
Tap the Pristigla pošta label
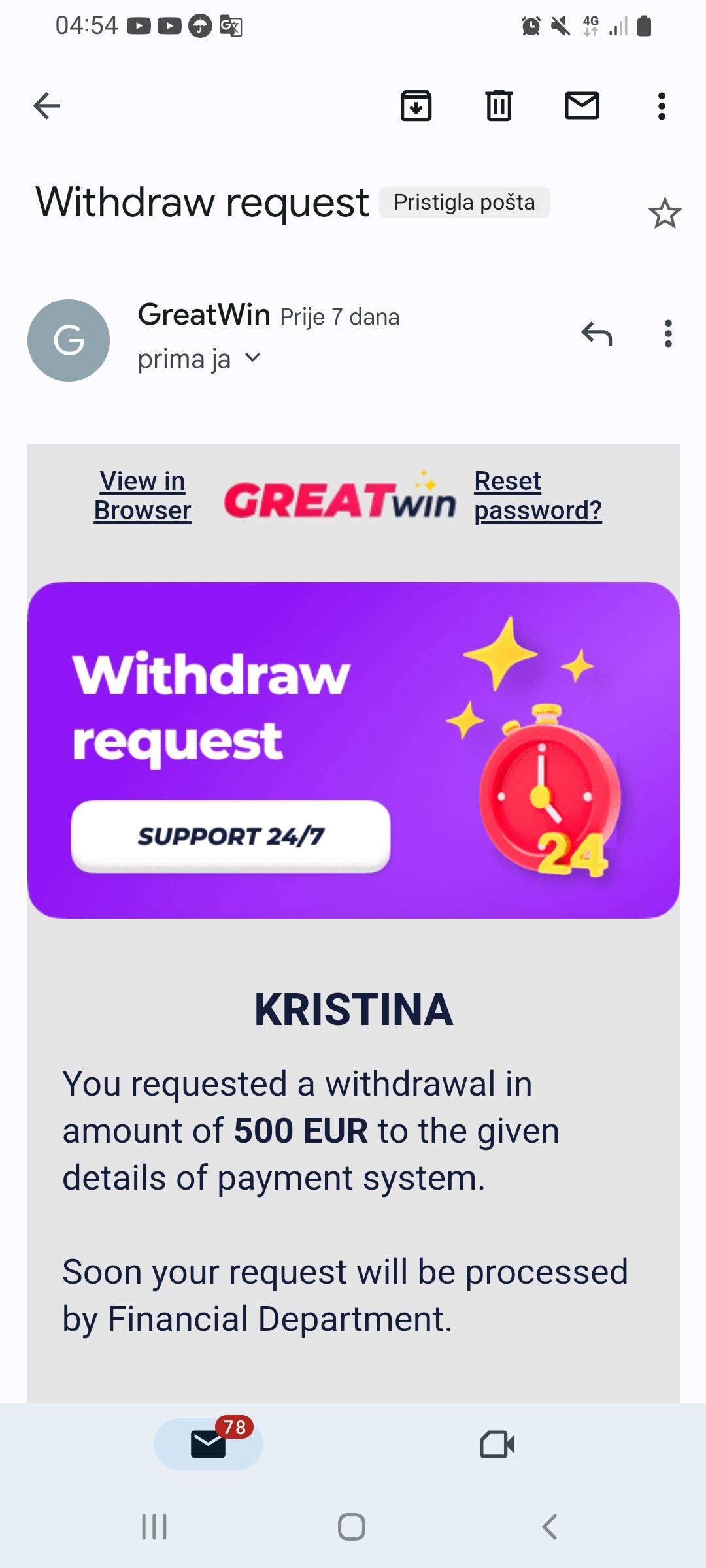[464, 203]
